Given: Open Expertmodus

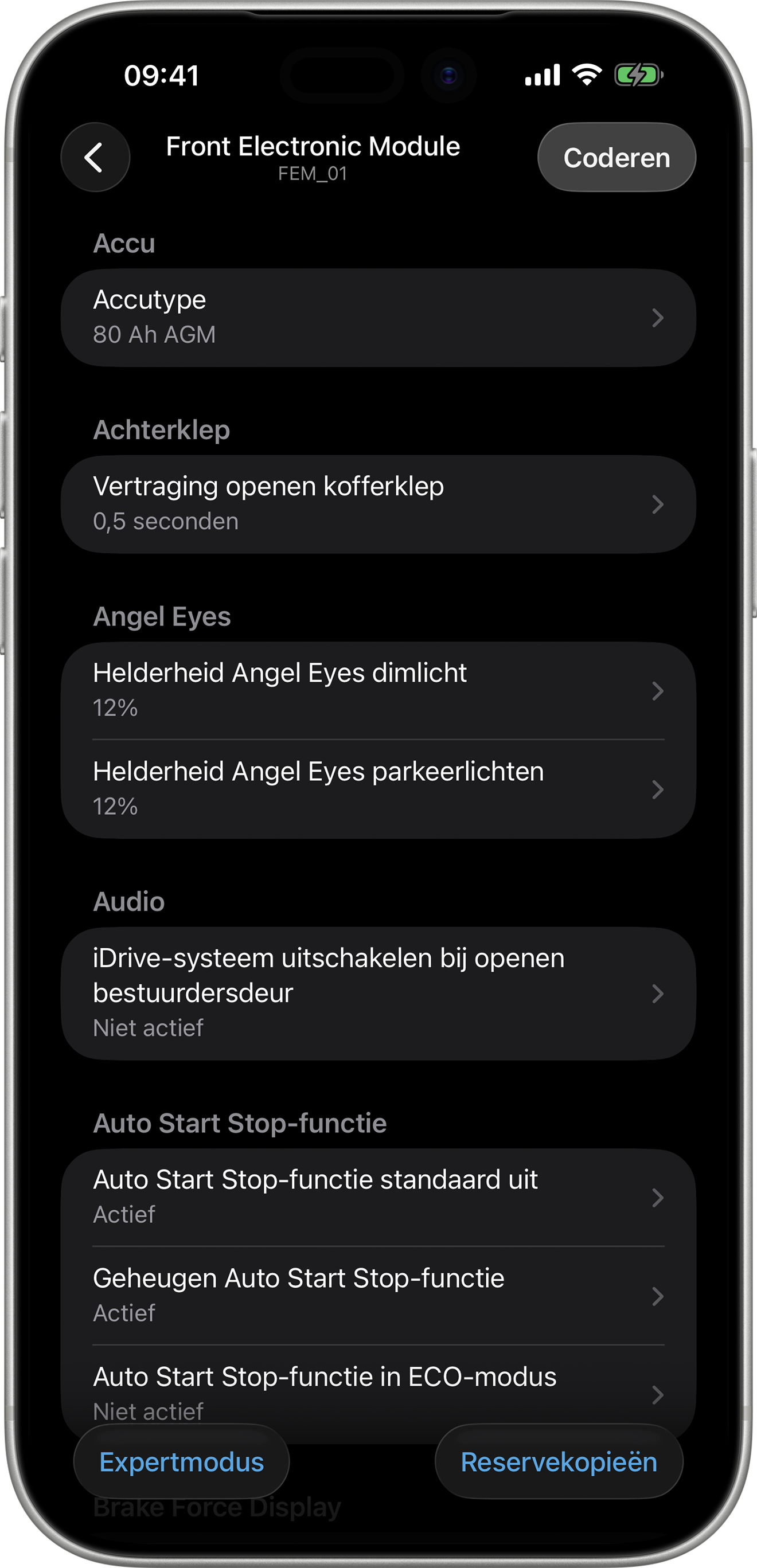Looking at the screenshot, I should pos(182,1463).
